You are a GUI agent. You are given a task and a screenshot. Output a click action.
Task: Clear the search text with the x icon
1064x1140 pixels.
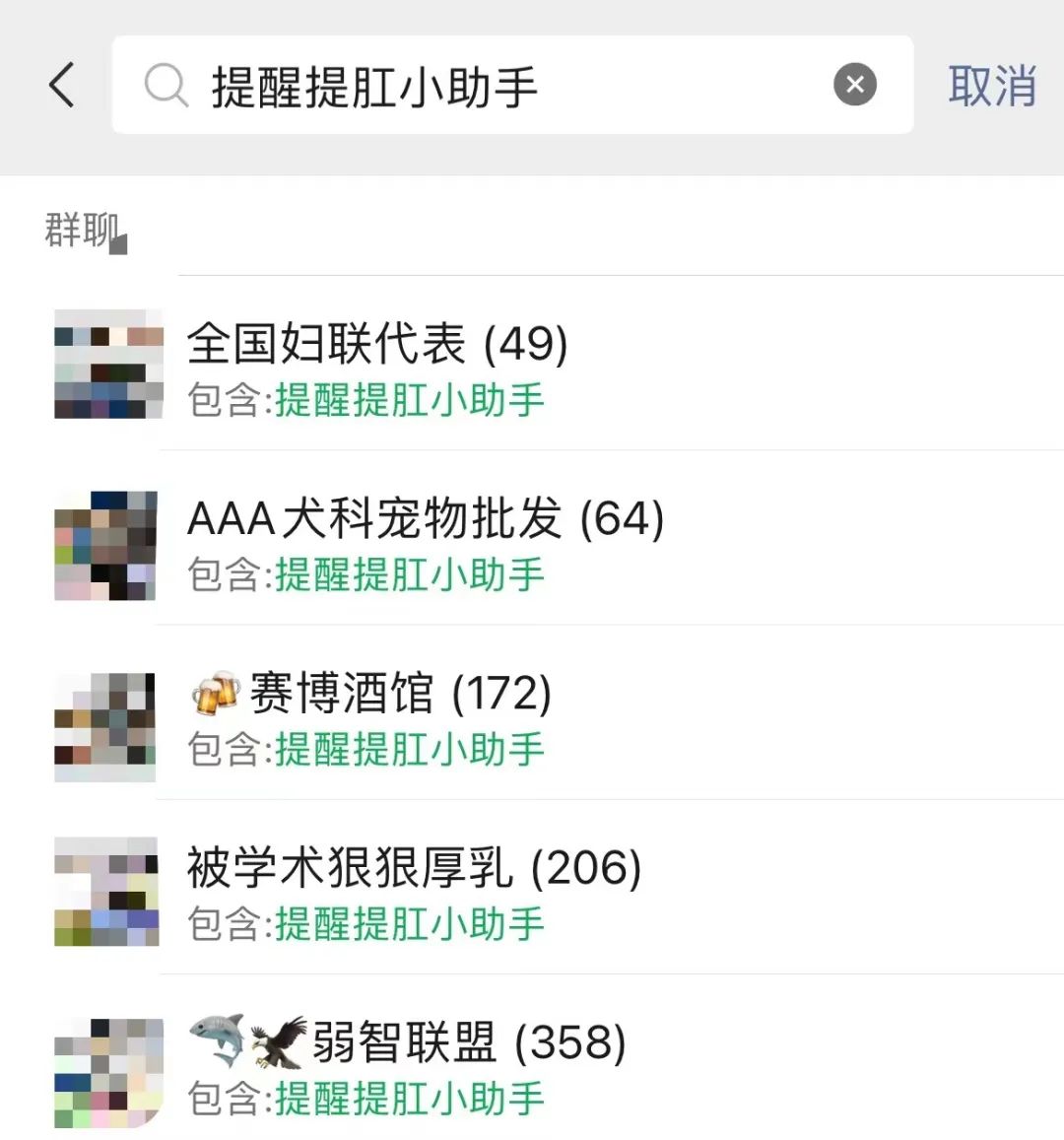coord(855,85)
